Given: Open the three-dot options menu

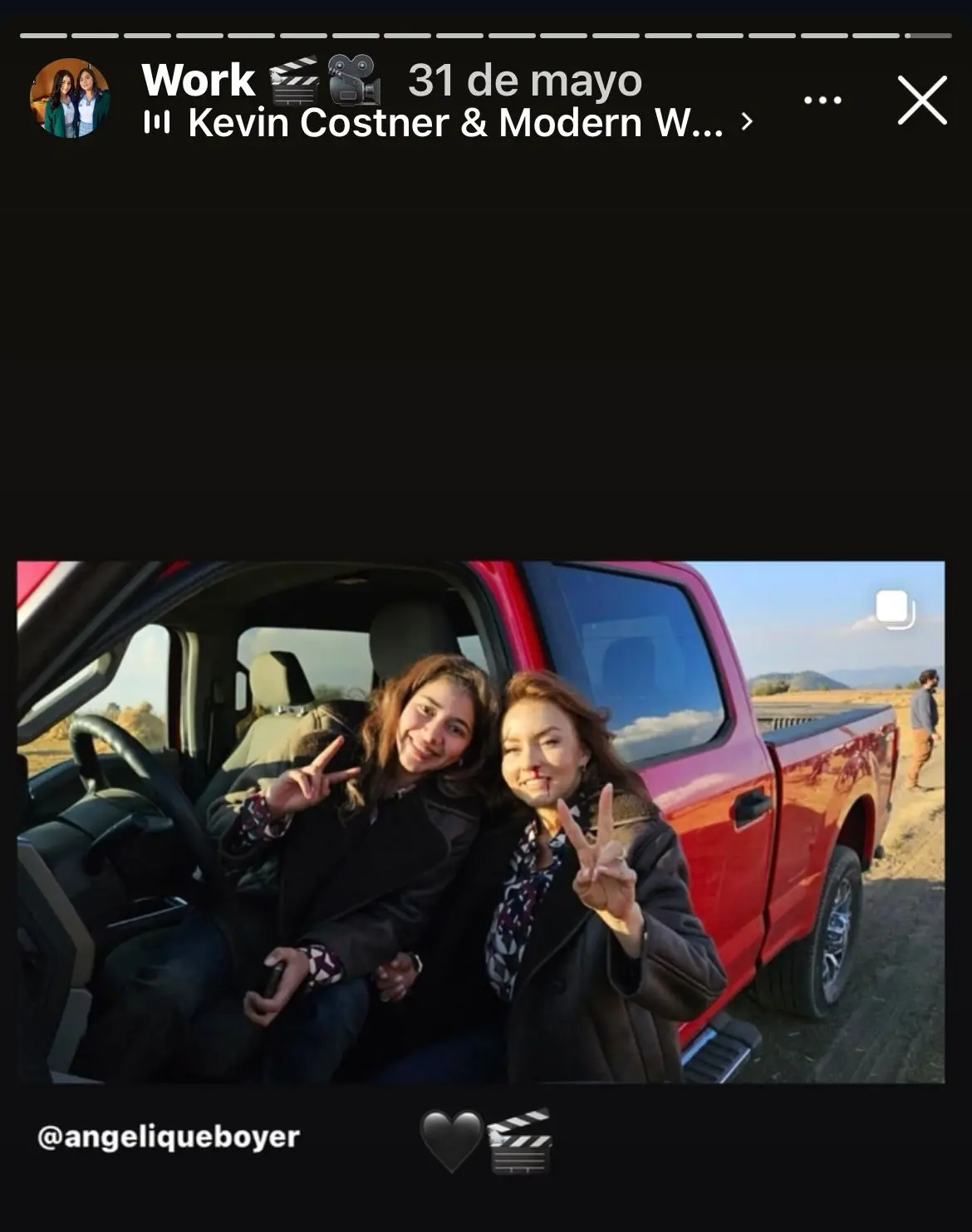Looking at the screenshot, I should coord(822,101).
